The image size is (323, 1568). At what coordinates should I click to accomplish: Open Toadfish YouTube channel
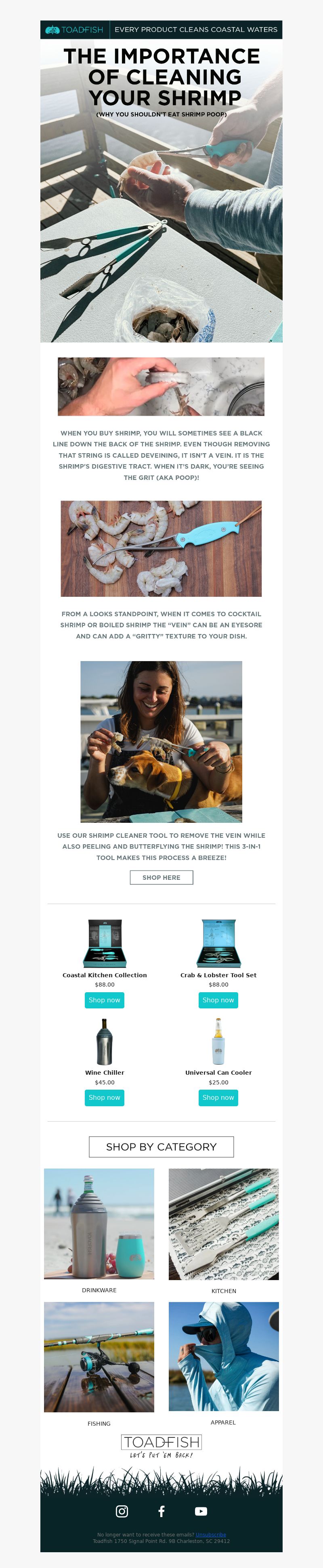pyautogui.click(x=201, y=1511)
